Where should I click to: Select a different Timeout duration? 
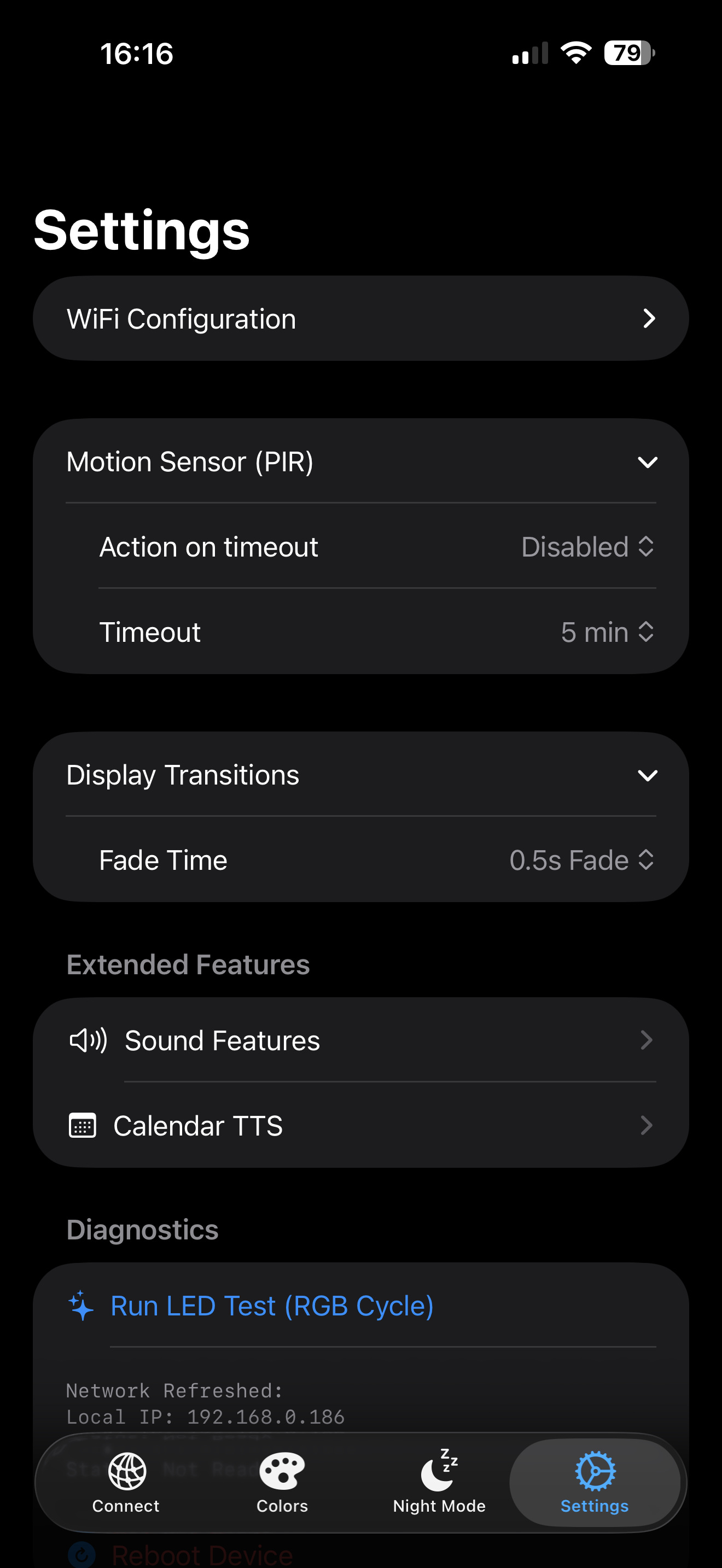coord(607,632)
